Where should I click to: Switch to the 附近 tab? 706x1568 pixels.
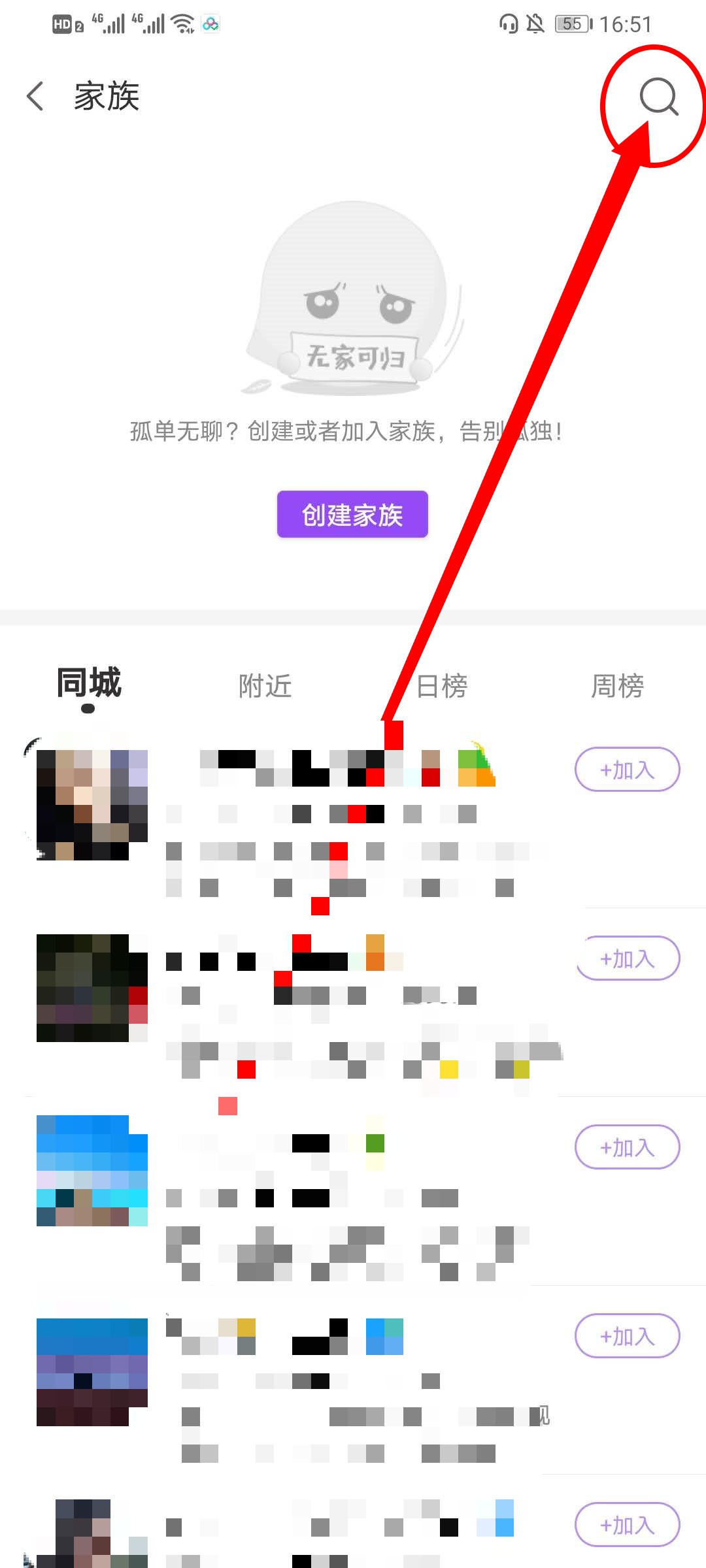click(x=265, y=686)
